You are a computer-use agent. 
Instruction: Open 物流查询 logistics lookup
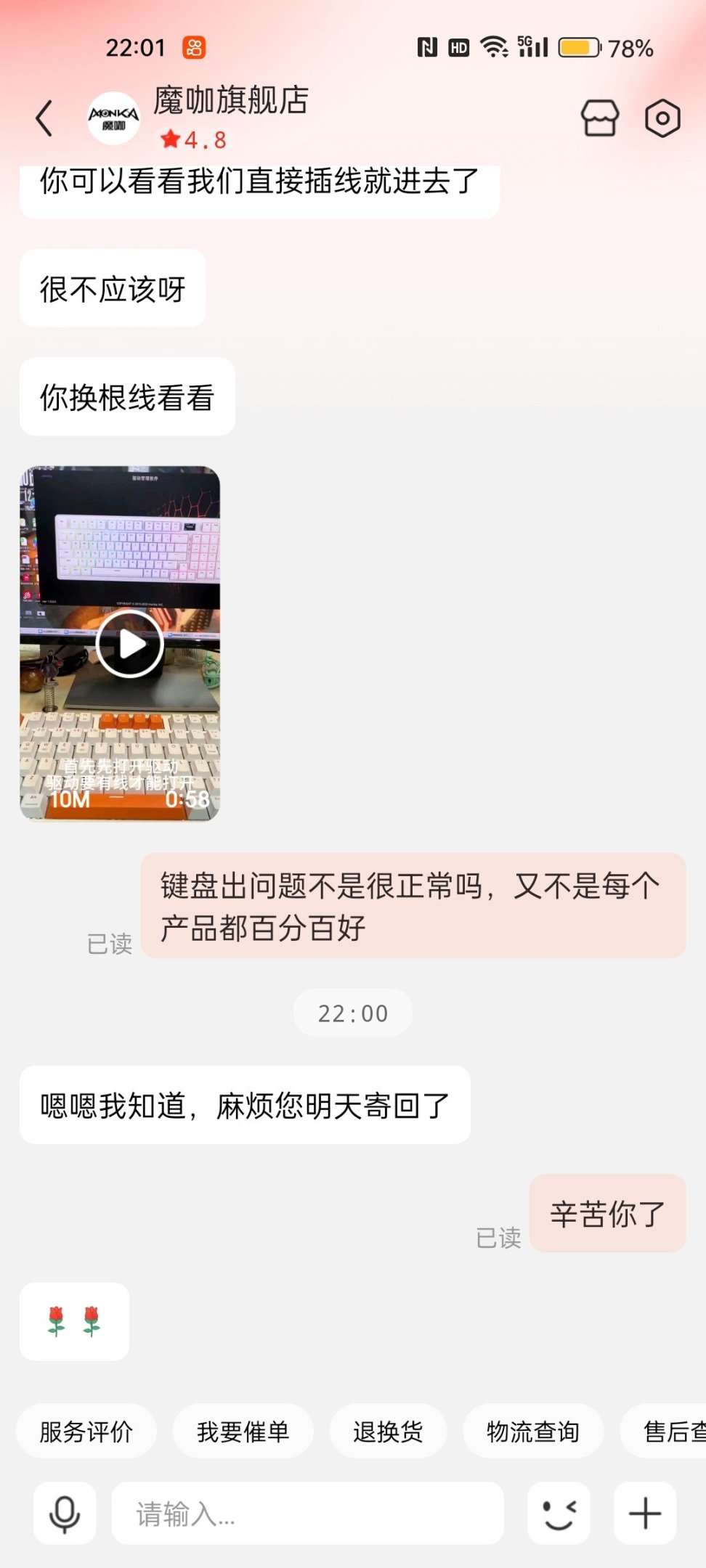point(532,1432)
